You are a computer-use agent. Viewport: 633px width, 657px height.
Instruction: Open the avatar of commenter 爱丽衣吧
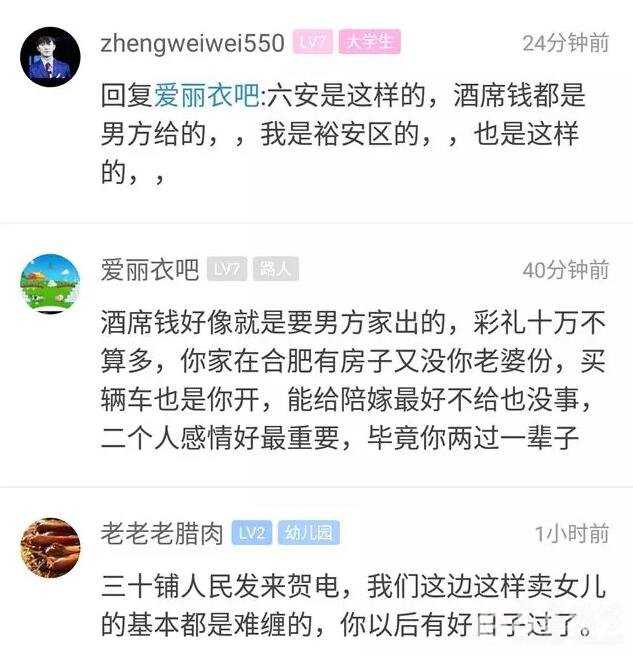click(x=50, y=283)
